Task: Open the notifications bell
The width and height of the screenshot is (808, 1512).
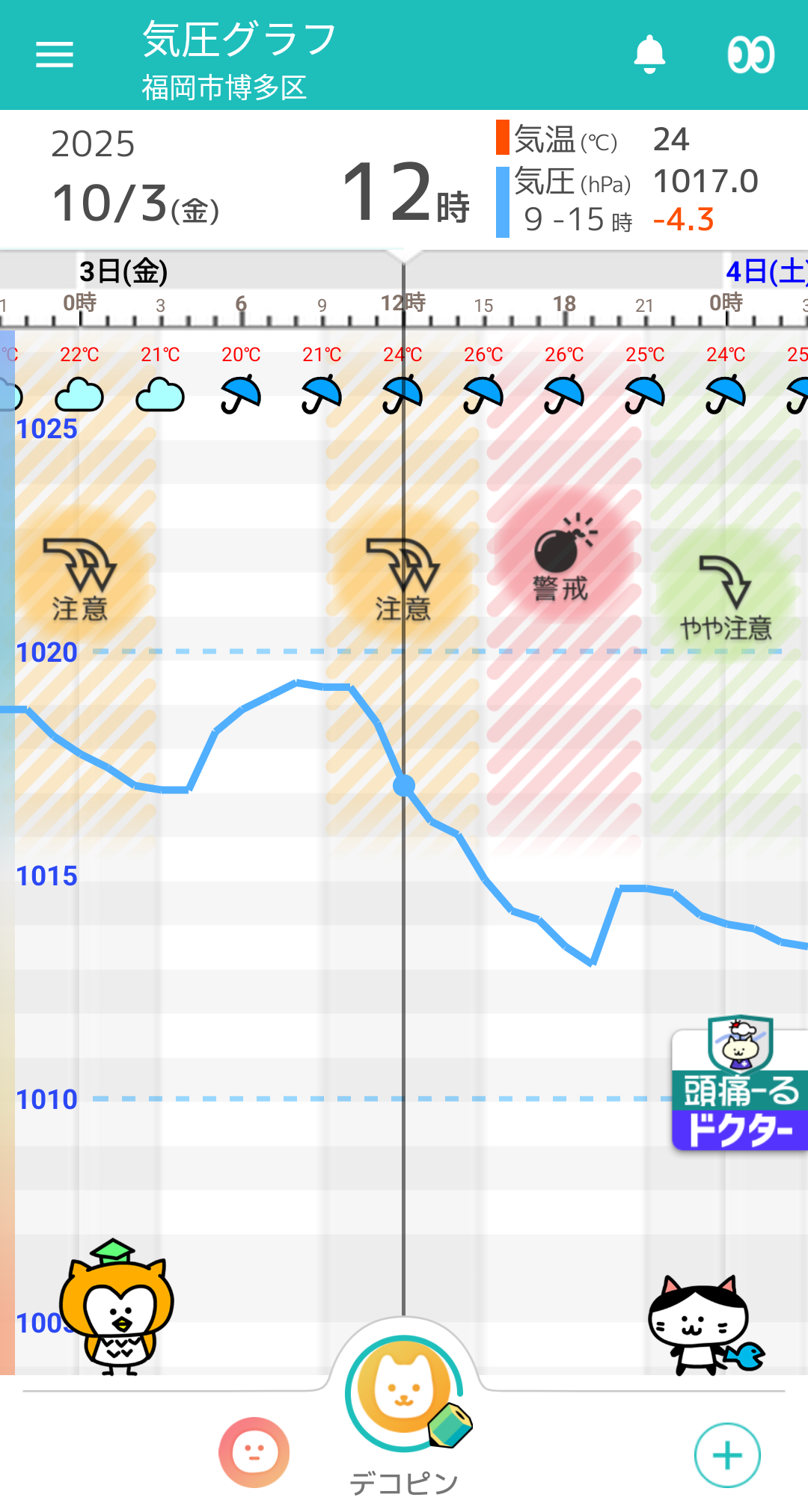Action: coord(649,55)
